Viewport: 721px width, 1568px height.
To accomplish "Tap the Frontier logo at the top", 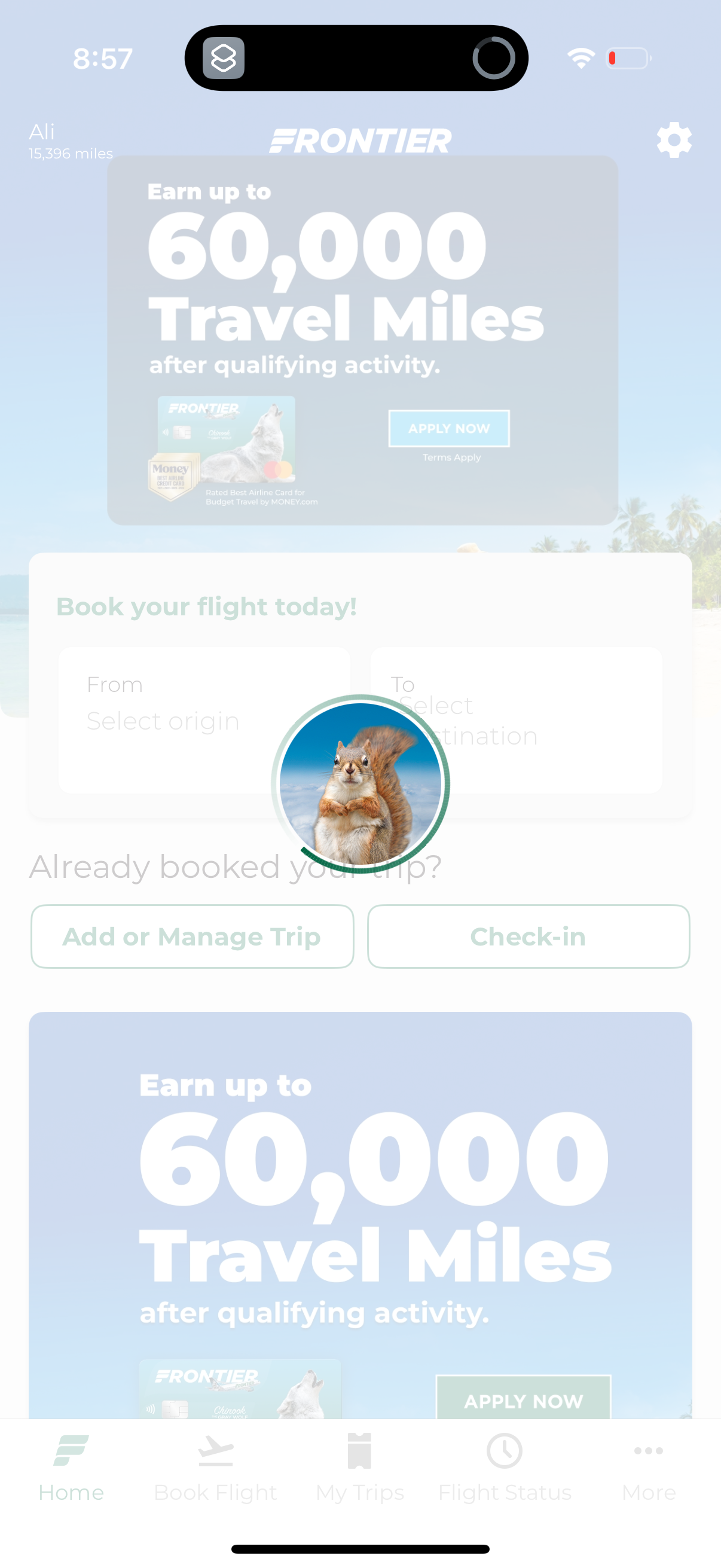I will (360, 139).
